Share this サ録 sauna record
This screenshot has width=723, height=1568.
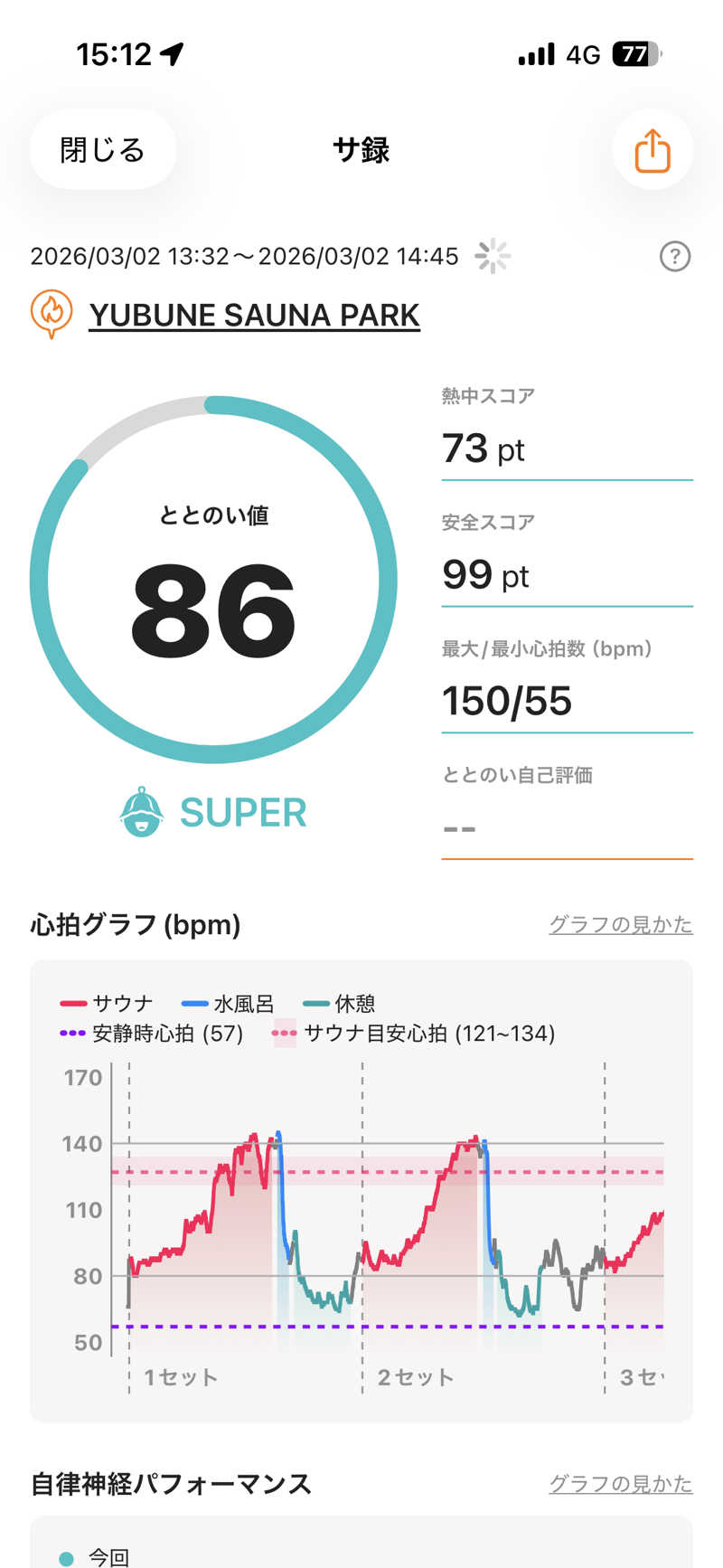tap(652, 149)
